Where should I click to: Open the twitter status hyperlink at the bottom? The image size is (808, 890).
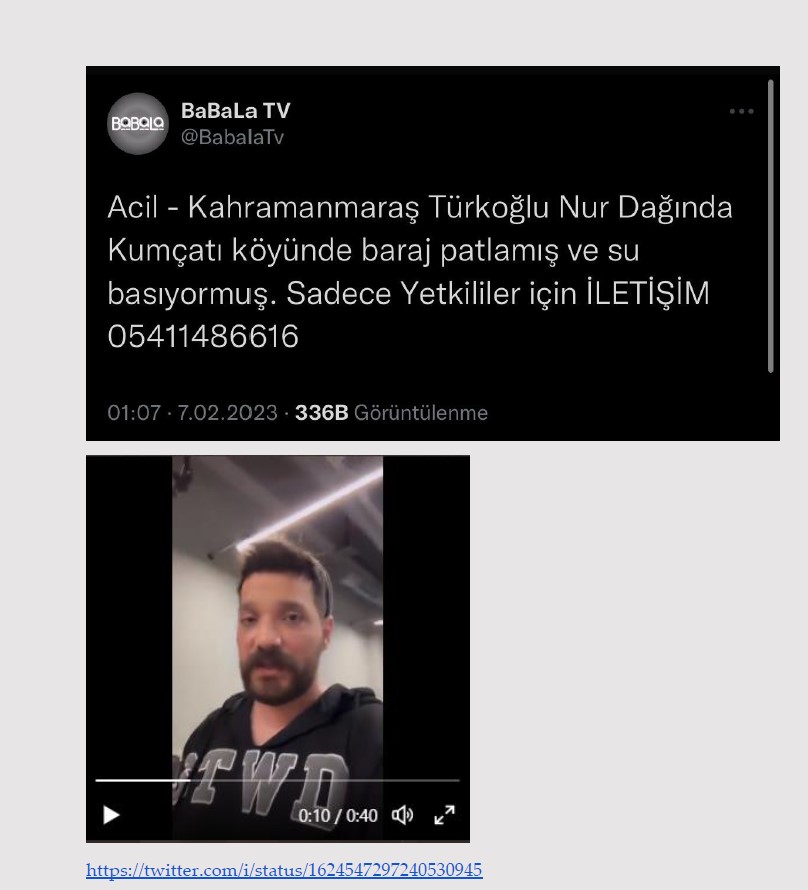tap(285, 869)
